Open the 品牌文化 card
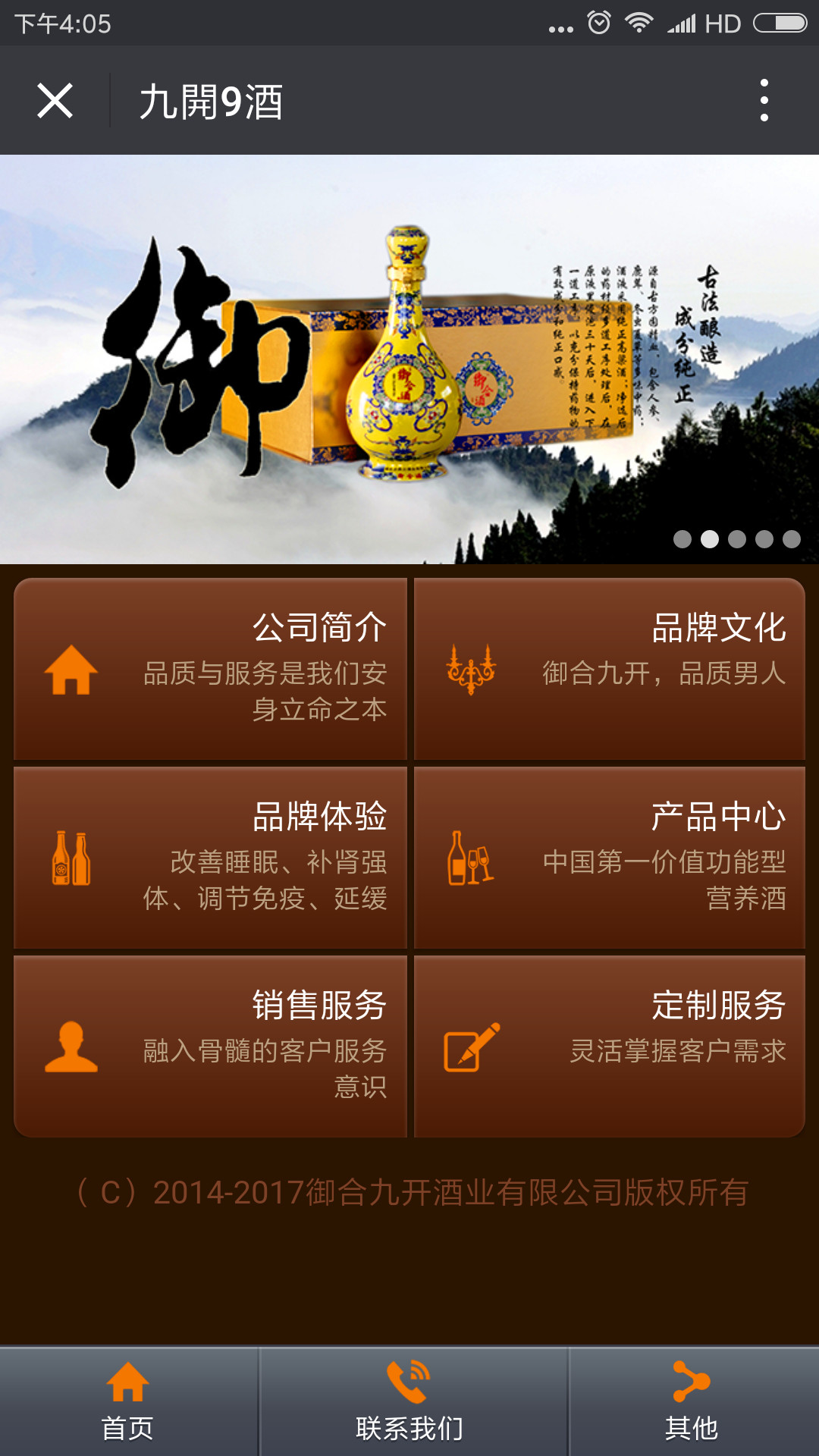This screenshot has height=1456, width=819. pyautogui.click(x=609, y=669)
